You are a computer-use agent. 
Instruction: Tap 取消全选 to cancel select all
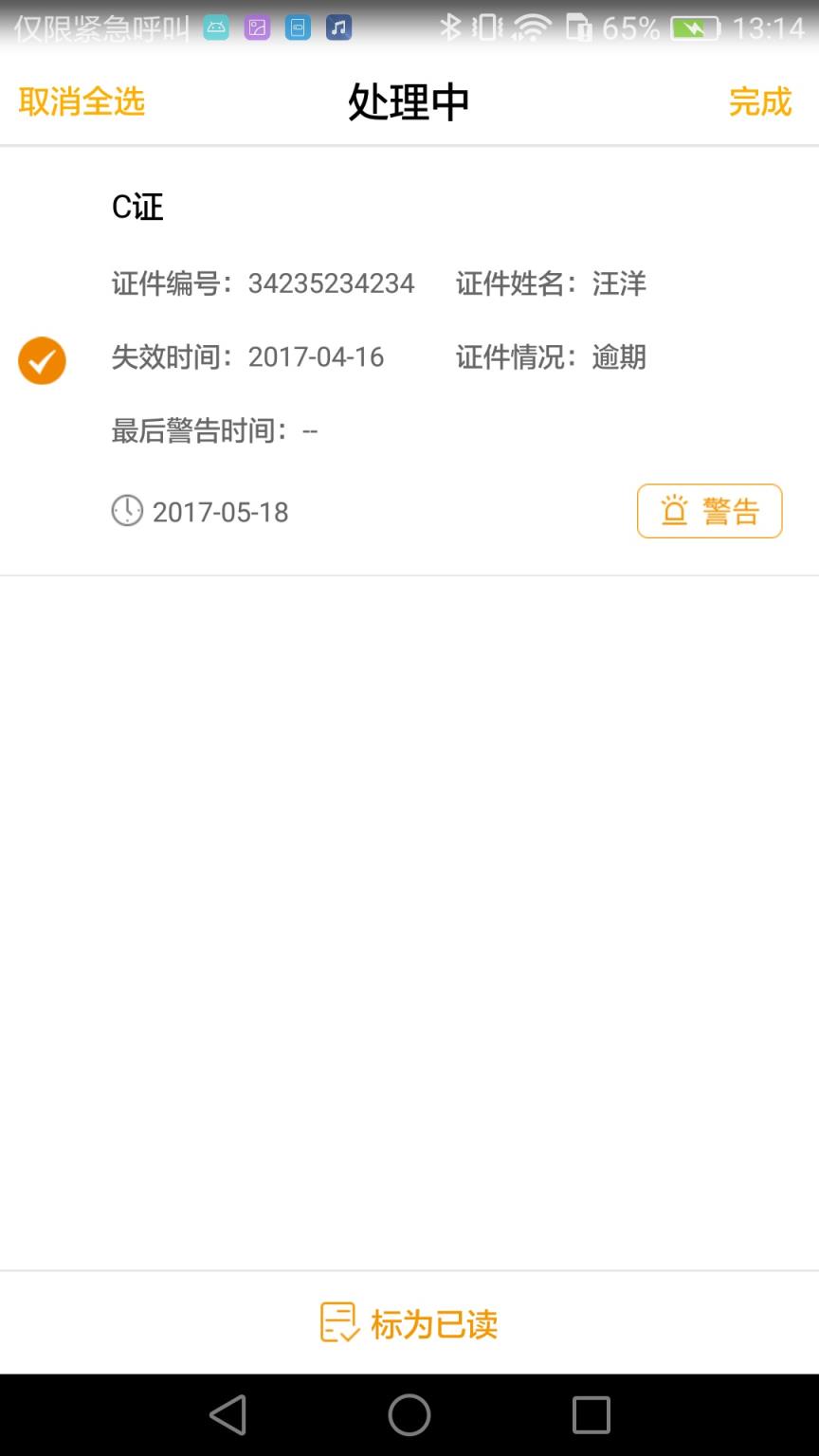81,101
